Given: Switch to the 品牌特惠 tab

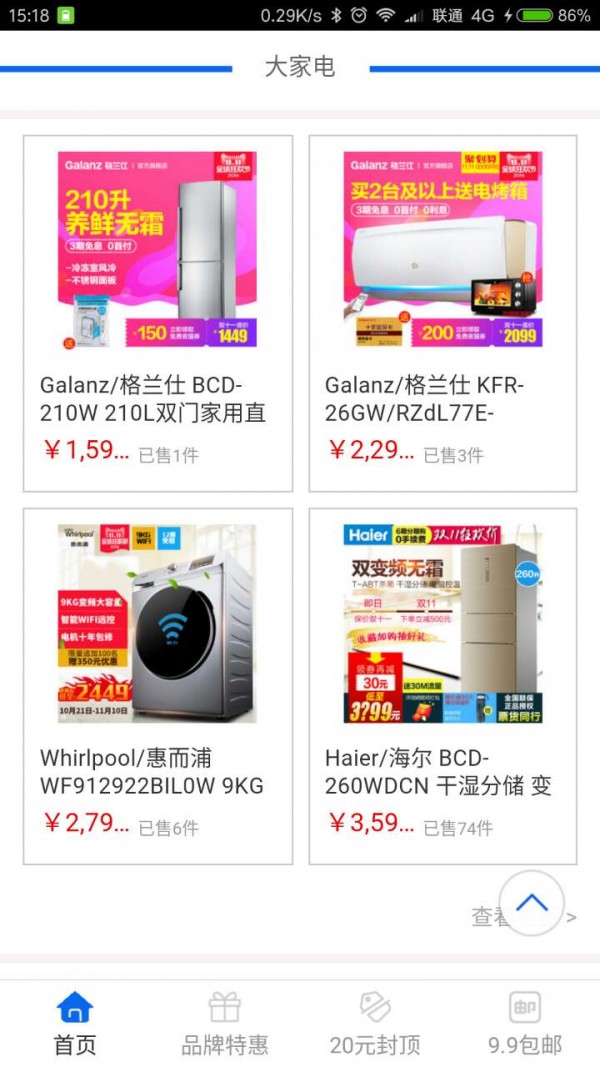Looking at the screenshot, I should point(225,1023).
